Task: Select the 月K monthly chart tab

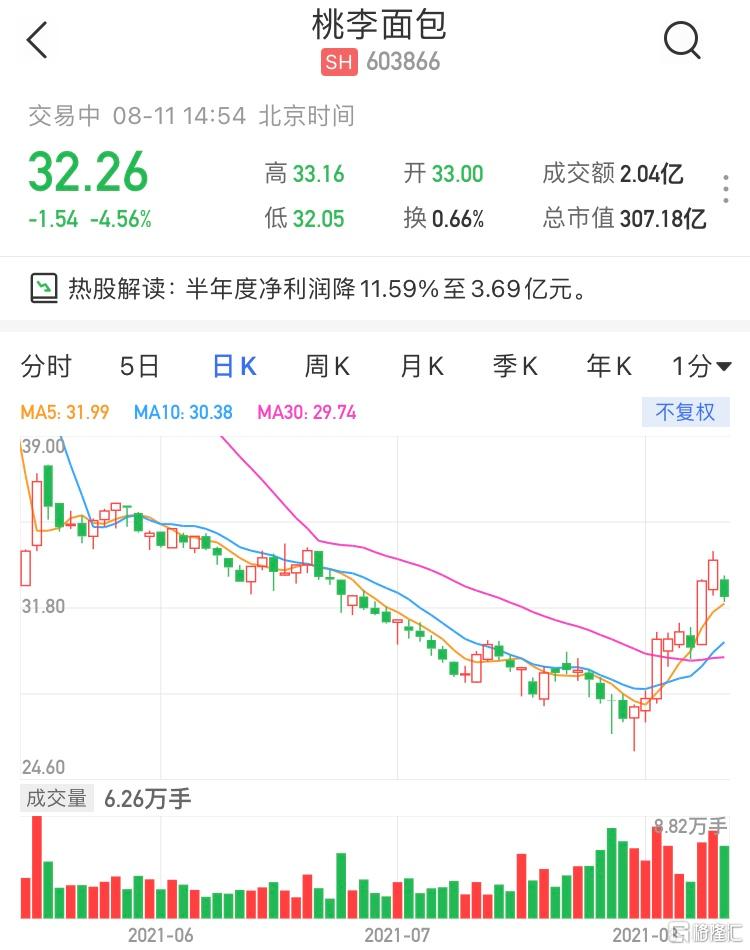Action: click(x=420, y=366)
